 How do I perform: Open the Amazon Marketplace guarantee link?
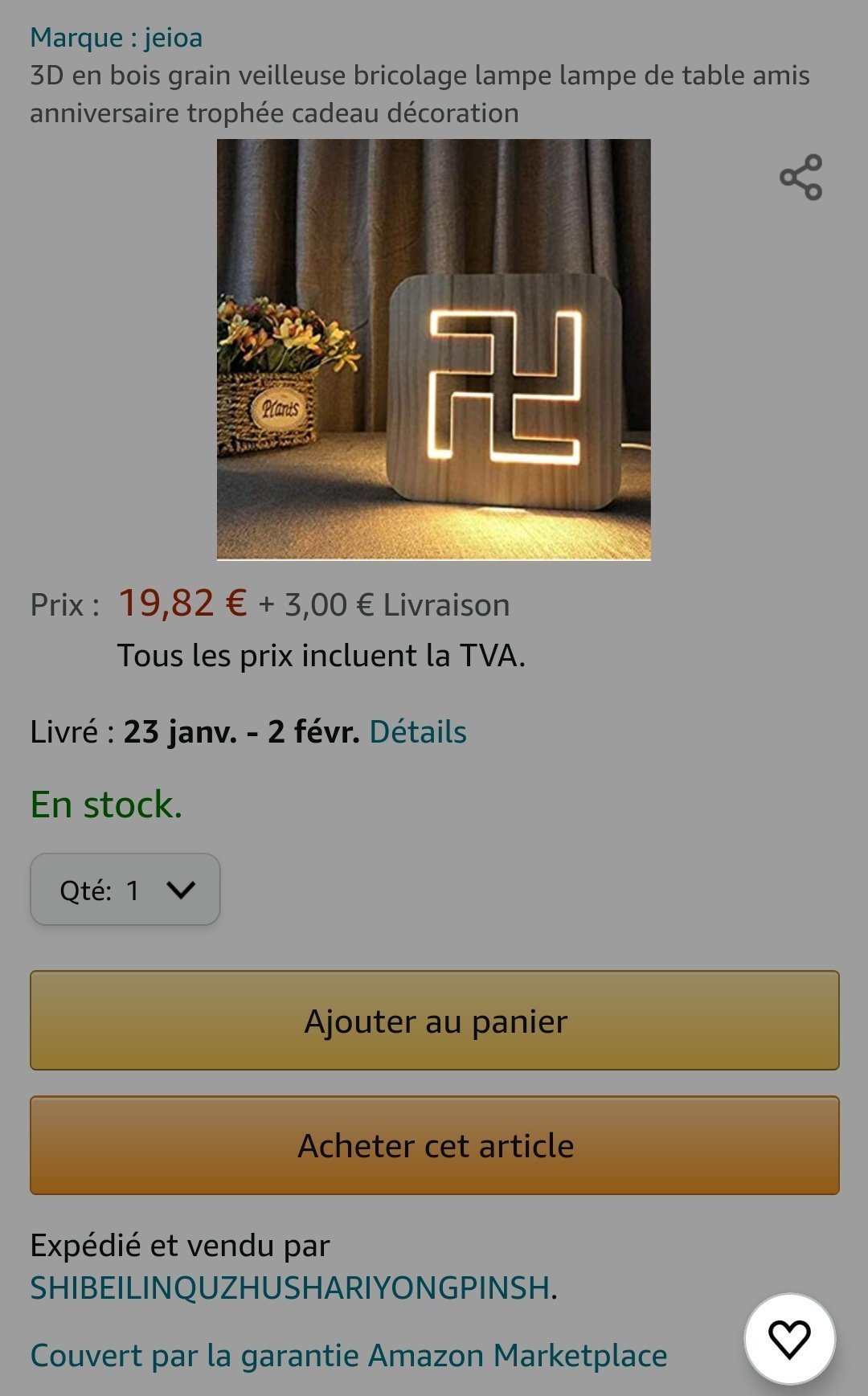(349, 1356)
